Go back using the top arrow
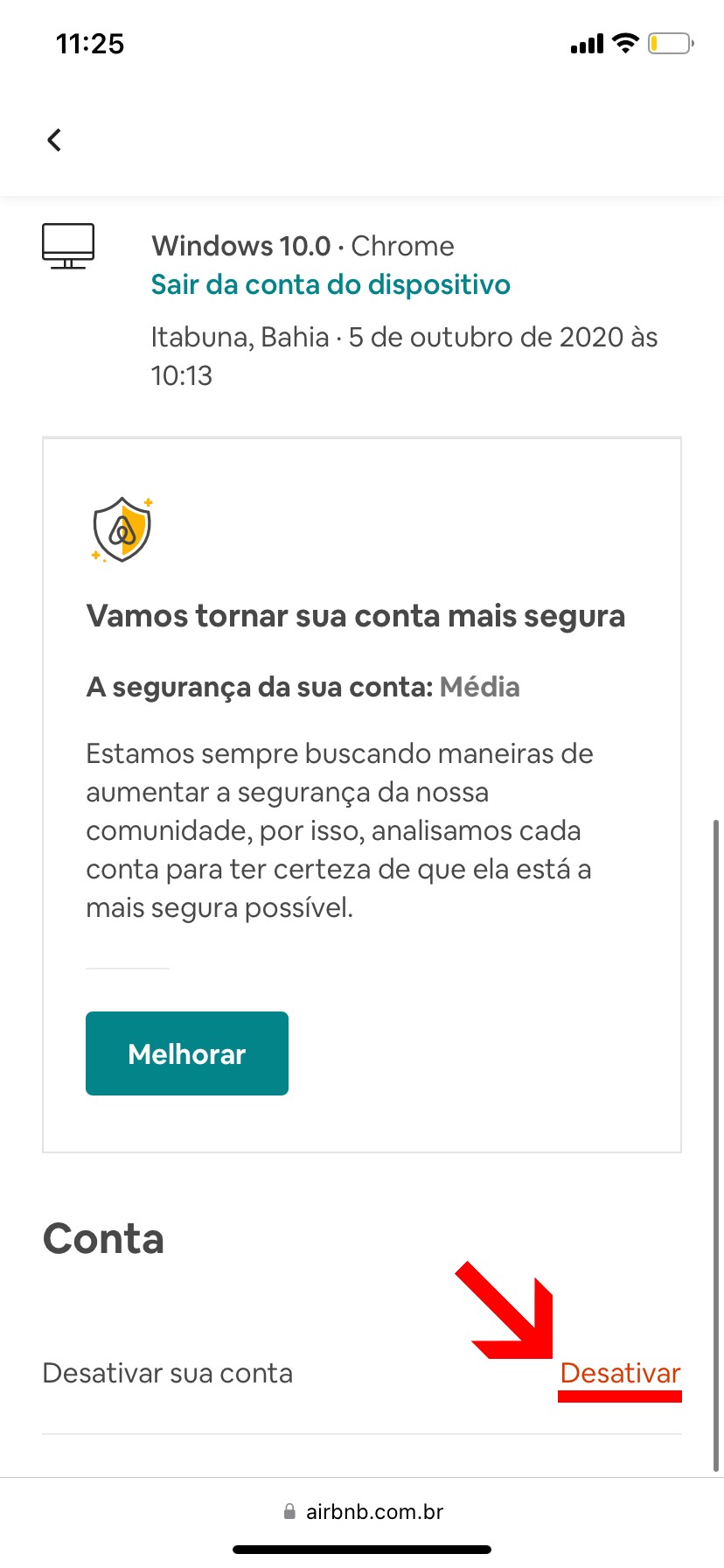Image resolution: width=724 pixels, height=1568 pixels. 54,140
